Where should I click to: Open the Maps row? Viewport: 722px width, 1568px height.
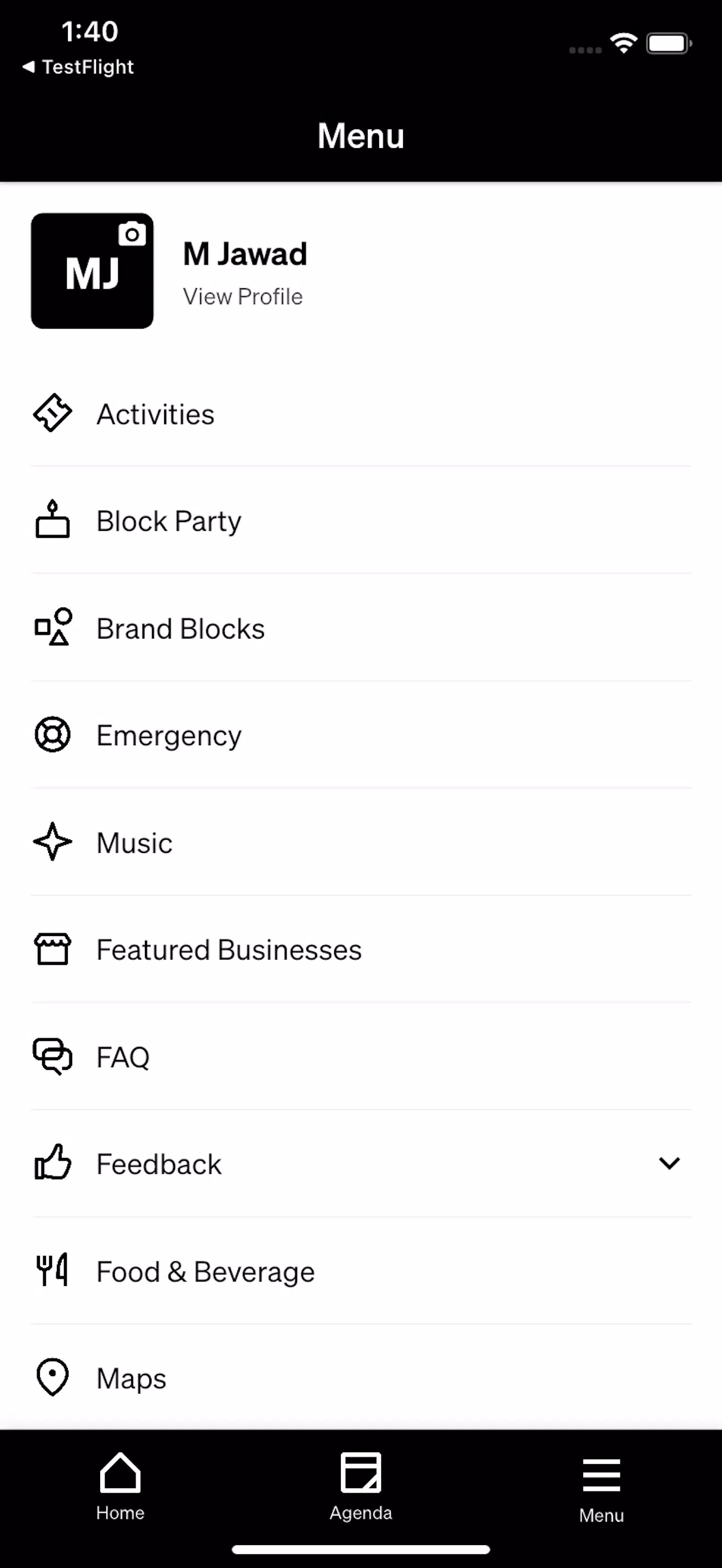131,1379
